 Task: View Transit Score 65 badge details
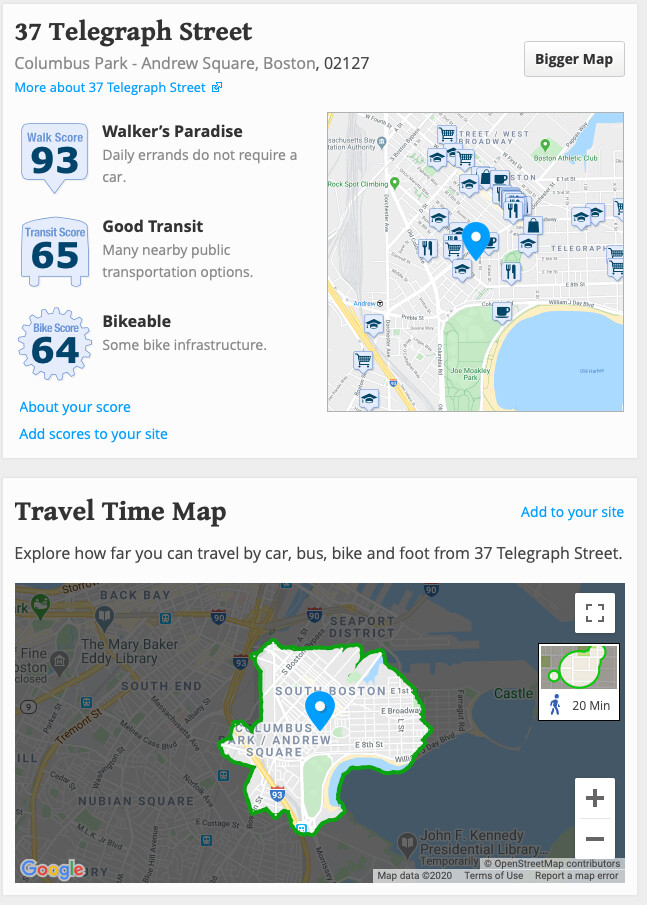(54, 250)
